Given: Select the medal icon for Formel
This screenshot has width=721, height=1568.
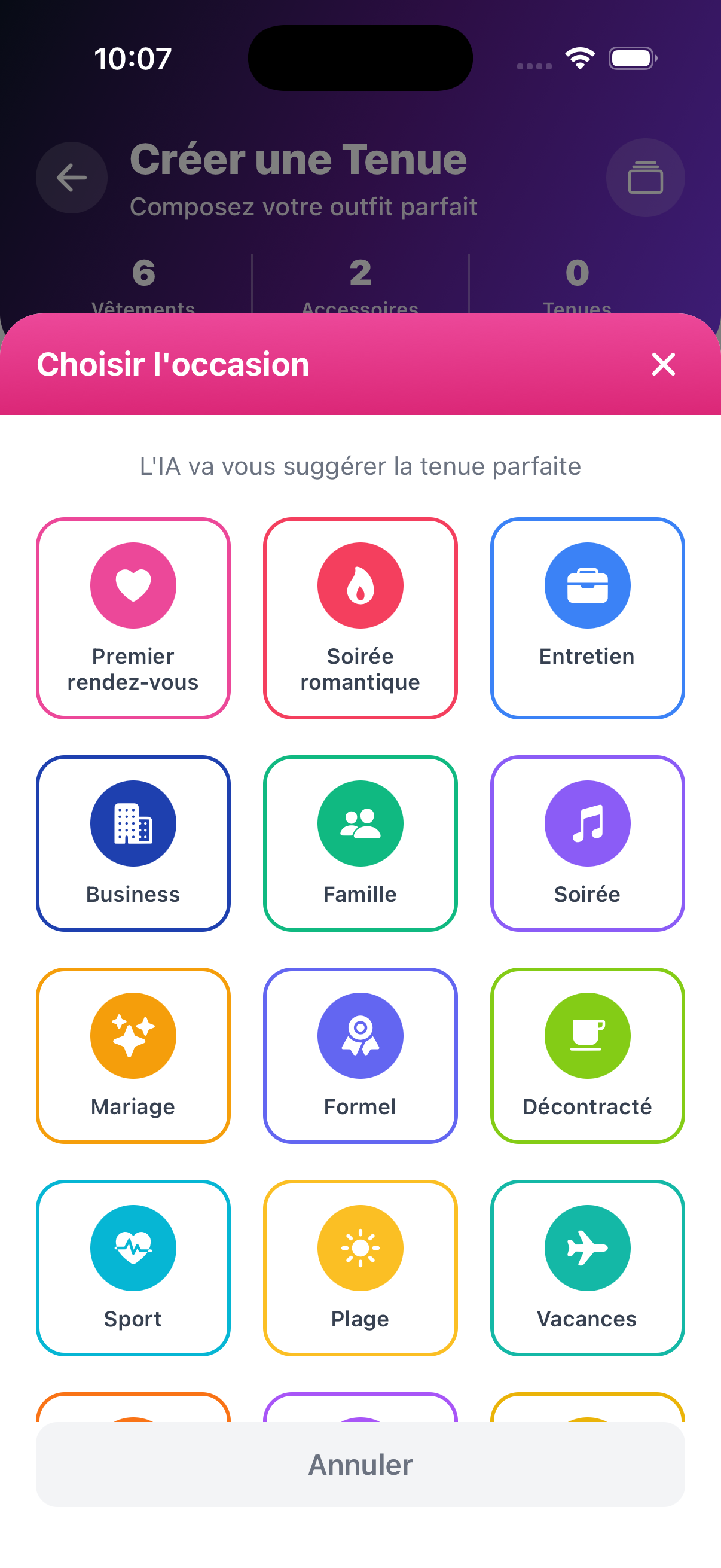Looking at the screenshot, I should tap(359, 1035).
